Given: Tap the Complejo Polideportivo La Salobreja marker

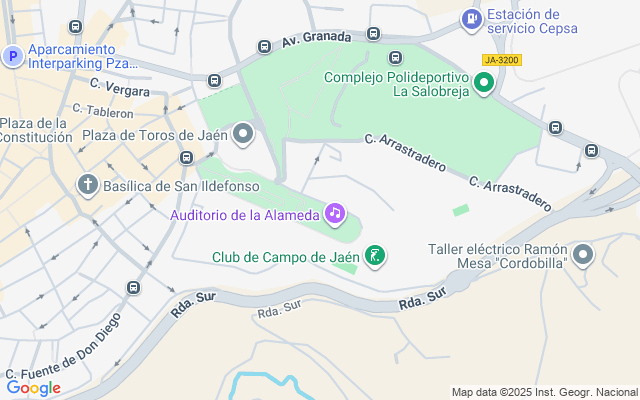Looking at the screenshot, I should click(x=484, y=83).
